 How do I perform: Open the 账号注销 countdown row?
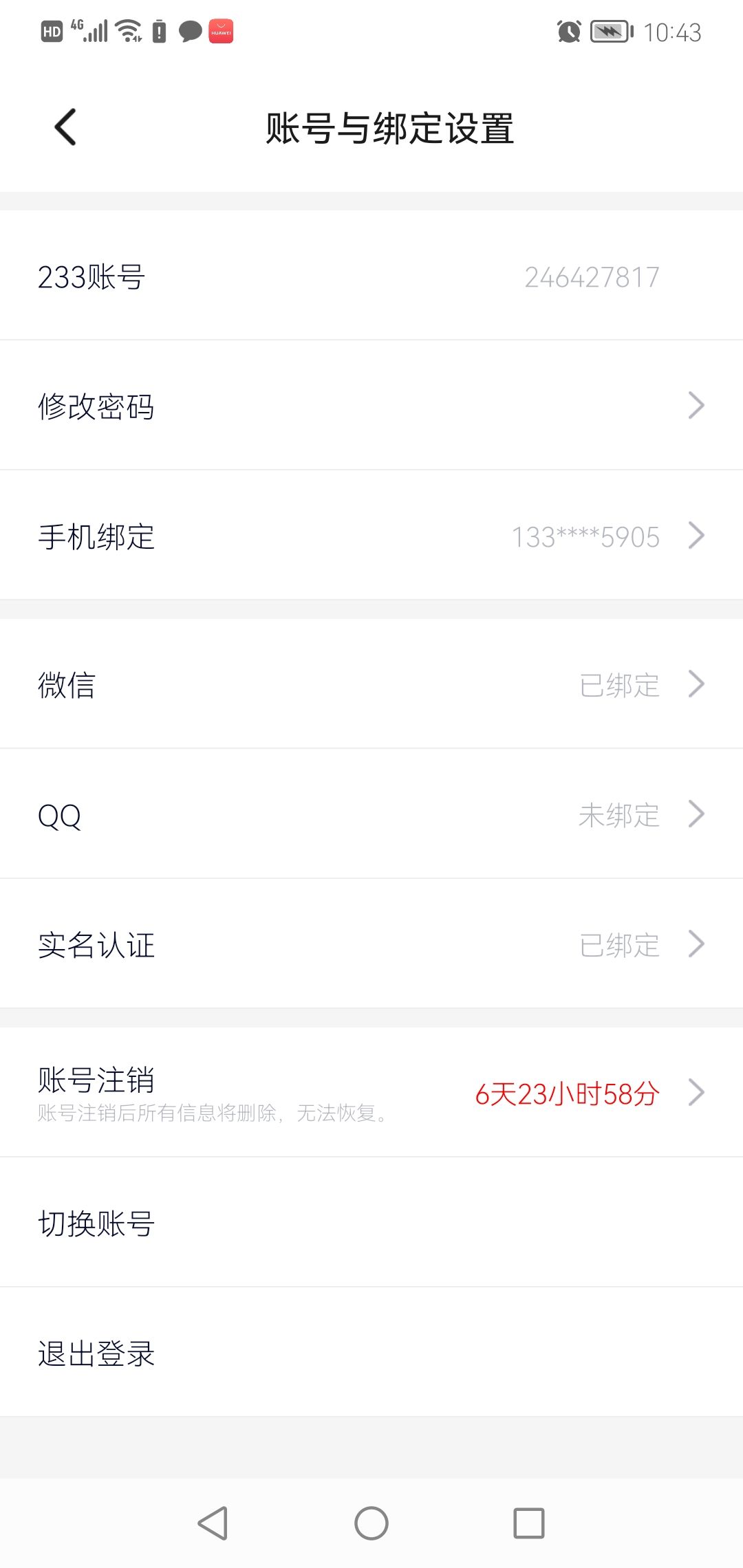click(371, 1092)
